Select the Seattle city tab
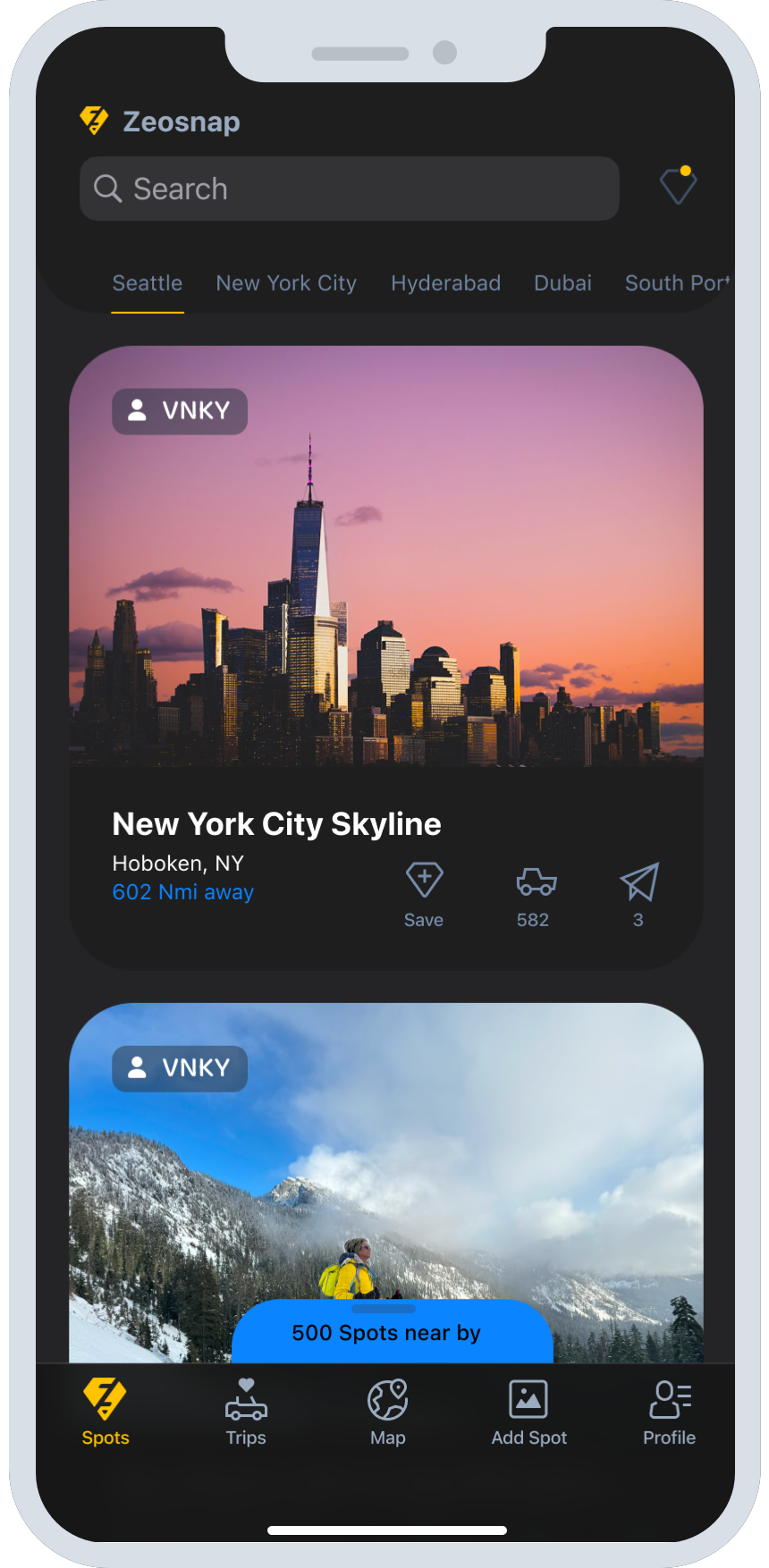The width and height of the screenshot is (769, 1568). tap(148, 283)
